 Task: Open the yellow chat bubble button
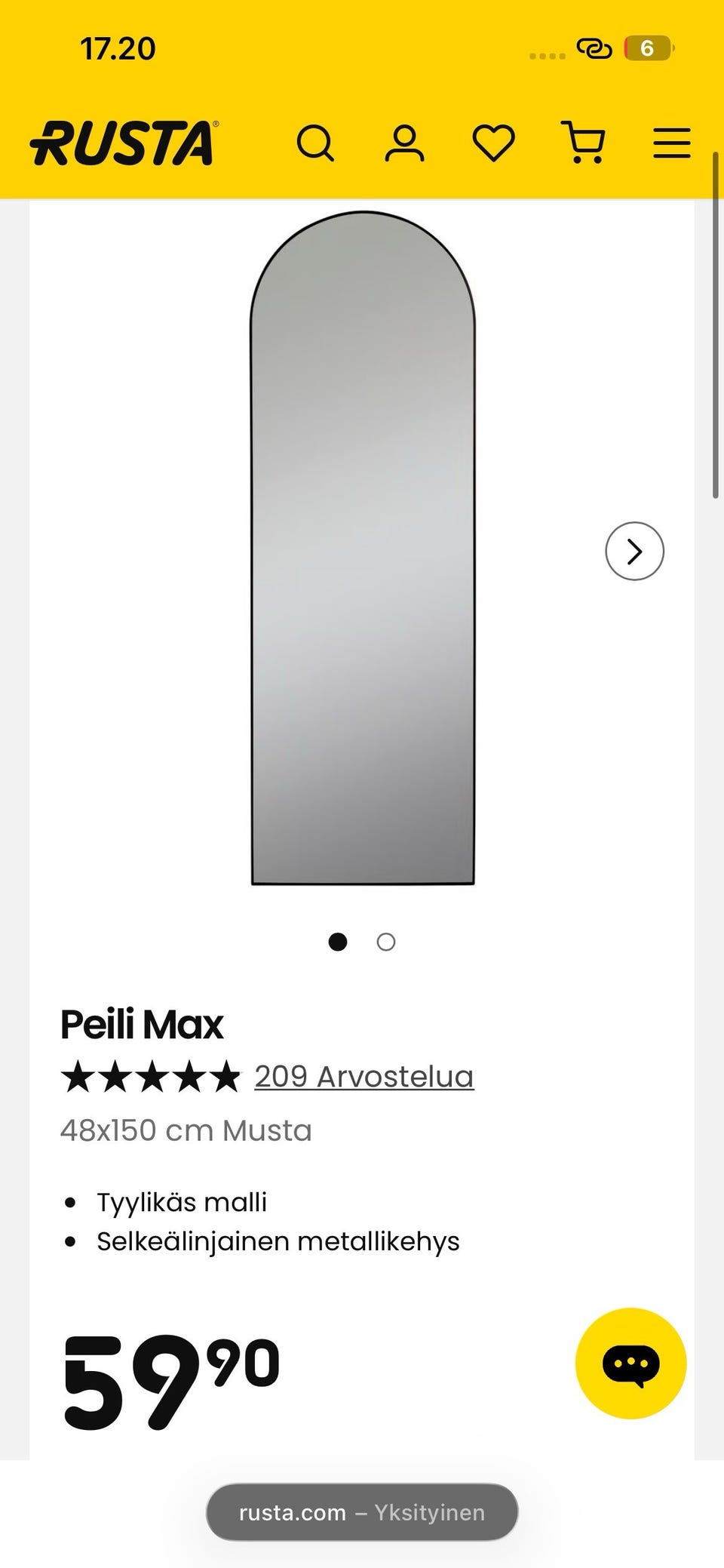tap(630, 1364)
